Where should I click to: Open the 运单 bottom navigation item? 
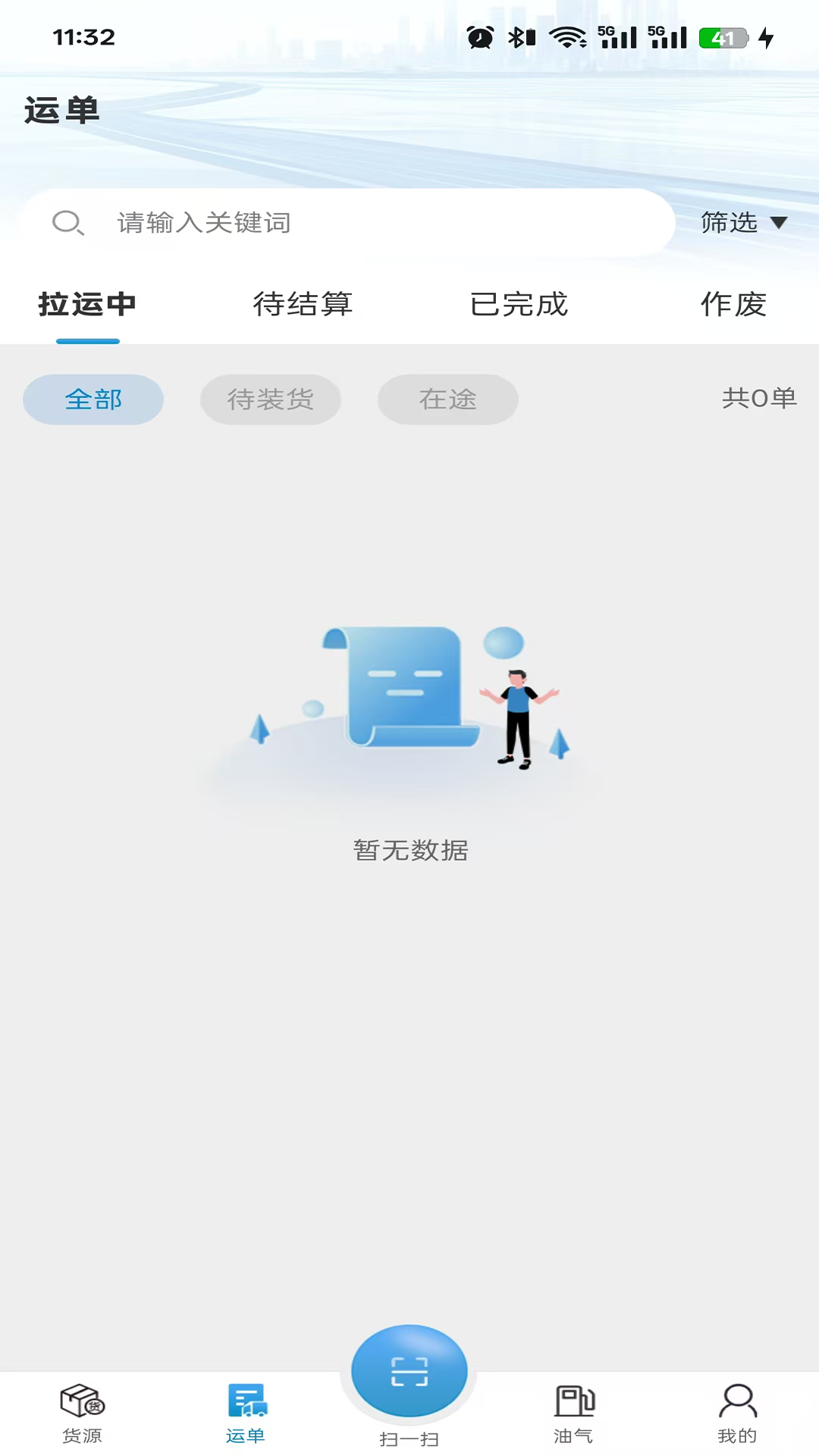coord(246,1414)
